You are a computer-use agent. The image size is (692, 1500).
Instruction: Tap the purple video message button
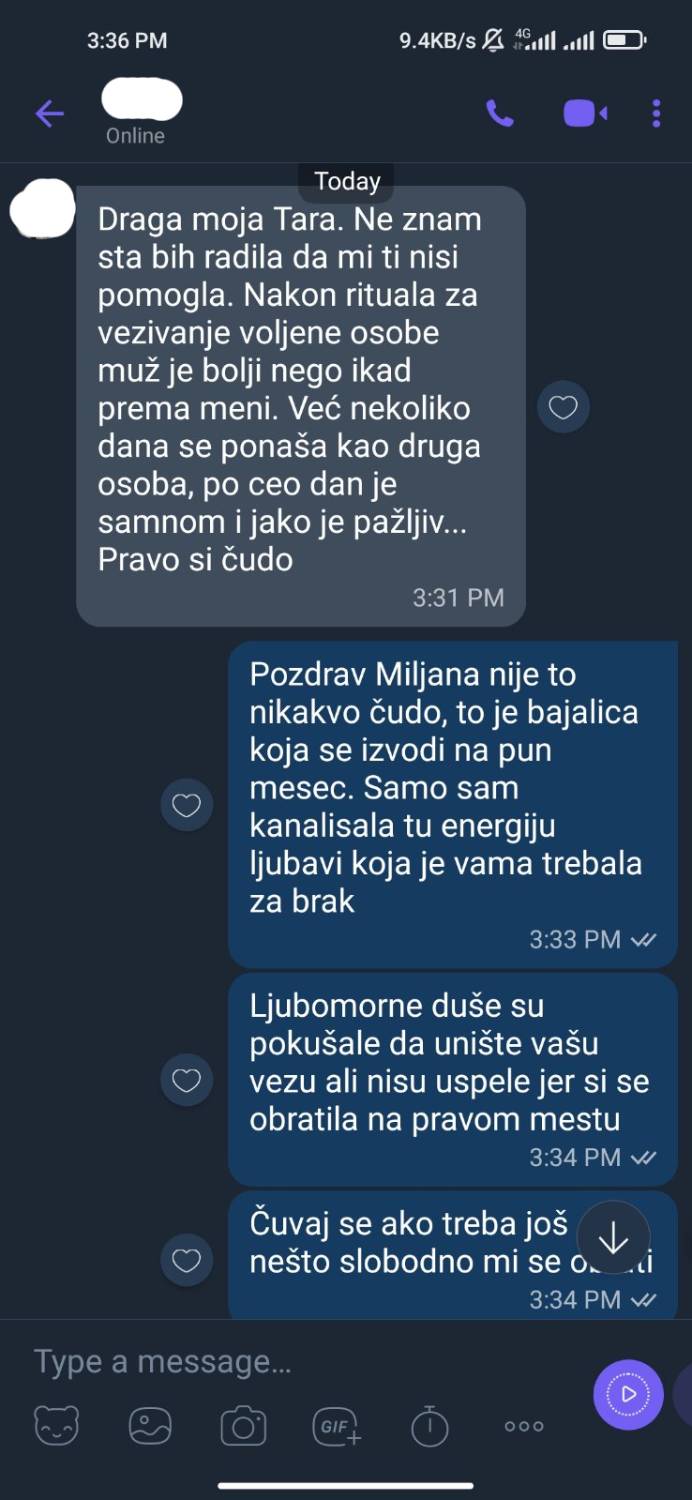(x=628, y=1394)
